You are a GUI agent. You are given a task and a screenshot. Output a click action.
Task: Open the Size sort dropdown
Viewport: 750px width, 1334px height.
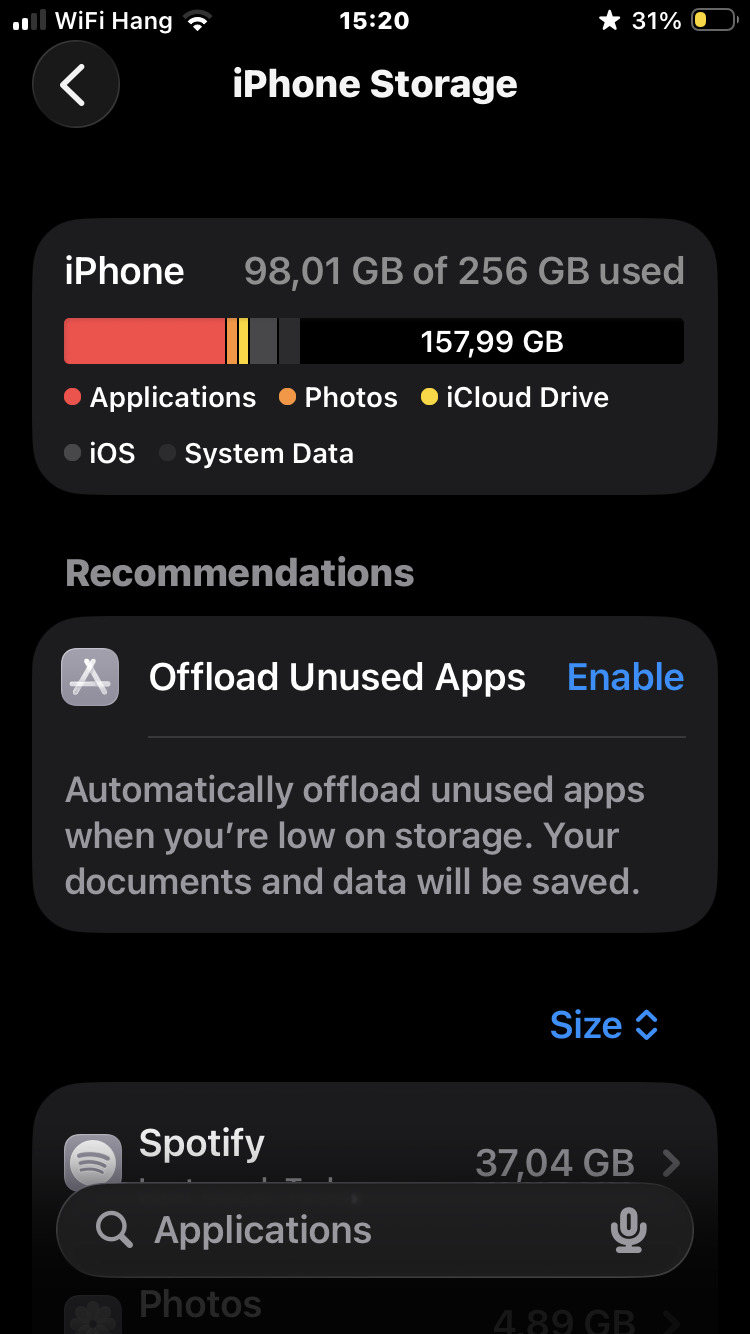click(x=604, y=1025)
